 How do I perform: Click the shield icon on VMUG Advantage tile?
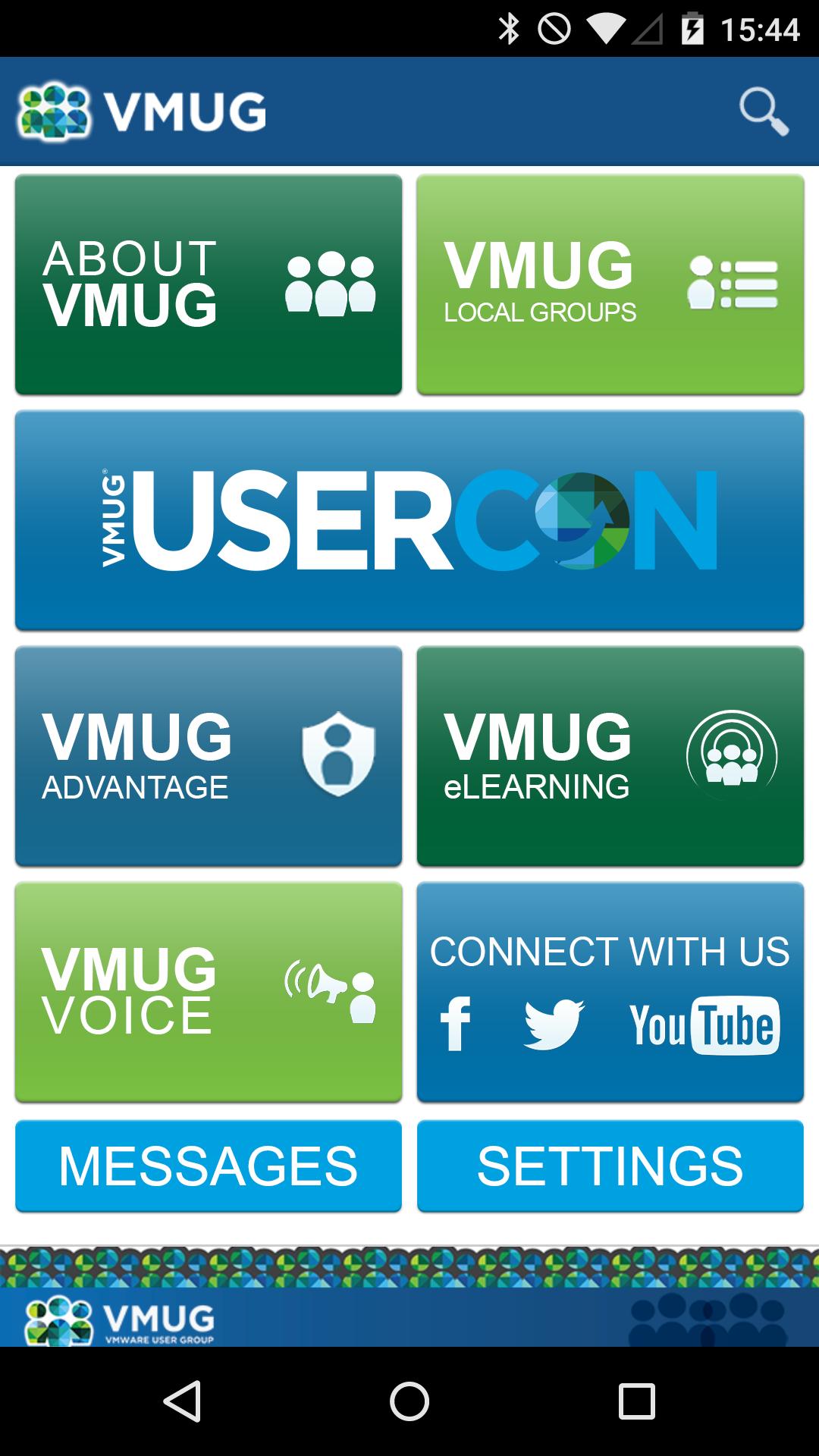click(340, 753)
